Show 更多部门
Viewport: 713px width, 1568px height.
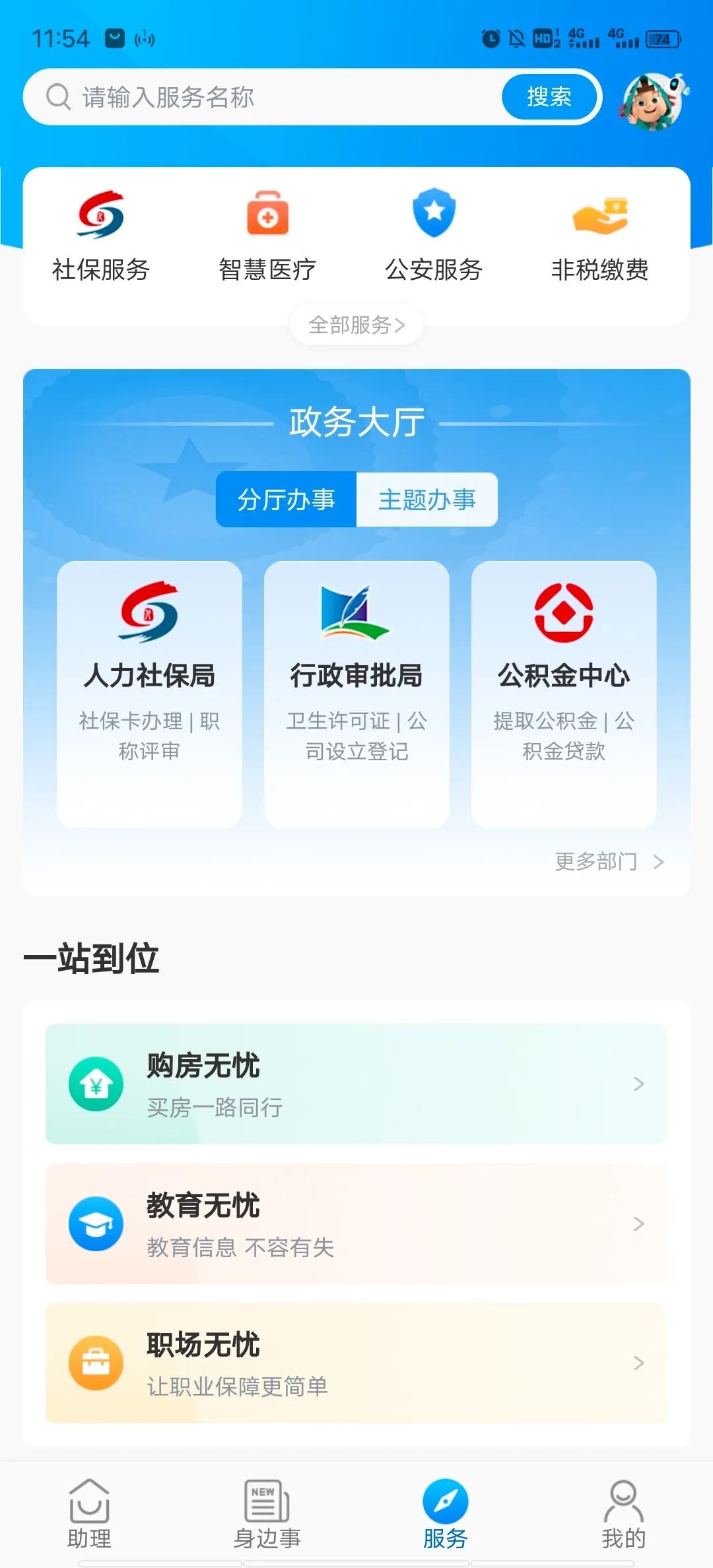pyautogui.click(x=609, y=861)
